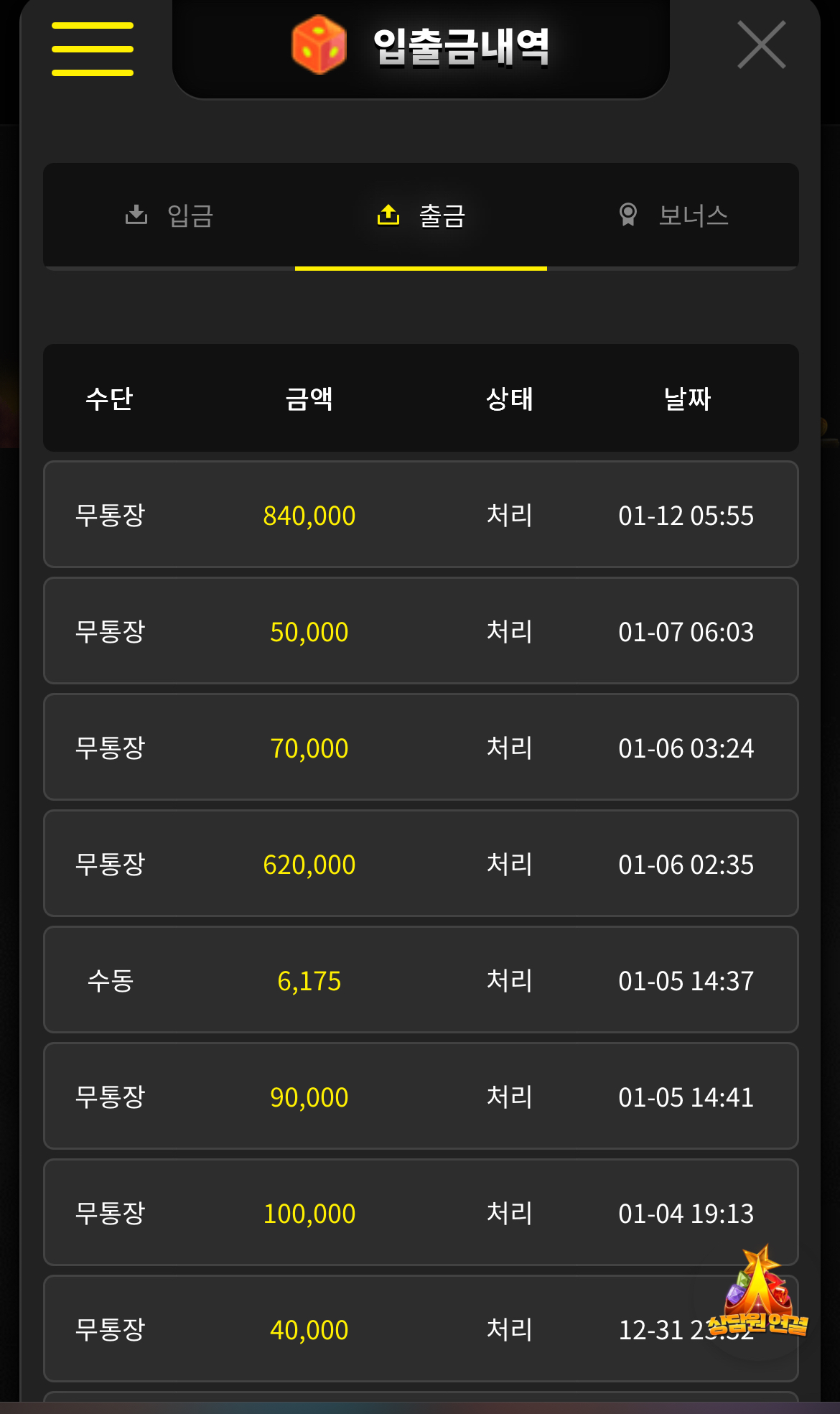Viewport: 840px width, 1414px height.
Task: Open the 보너스 tab
Action: tap(673, 215)
